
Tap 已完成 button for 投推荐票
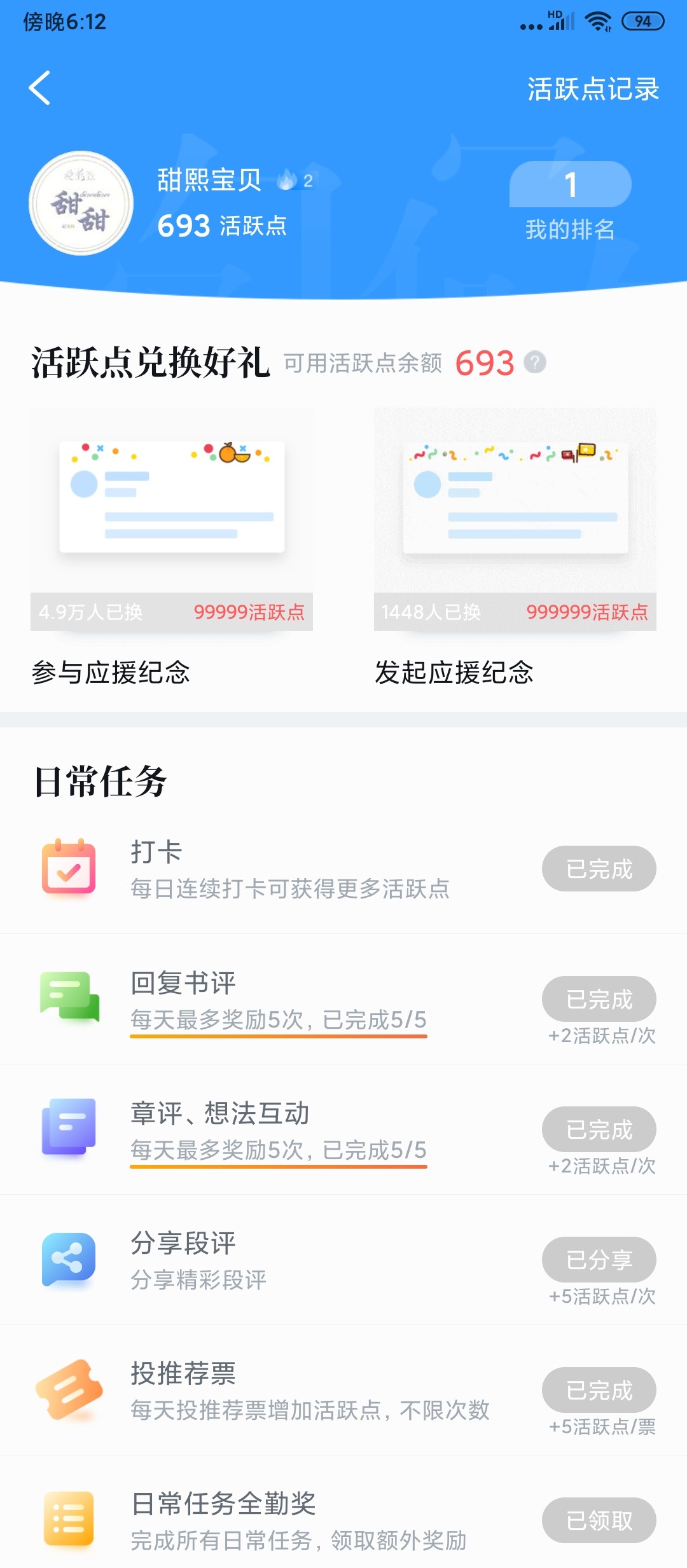(x=599, y=1390)
